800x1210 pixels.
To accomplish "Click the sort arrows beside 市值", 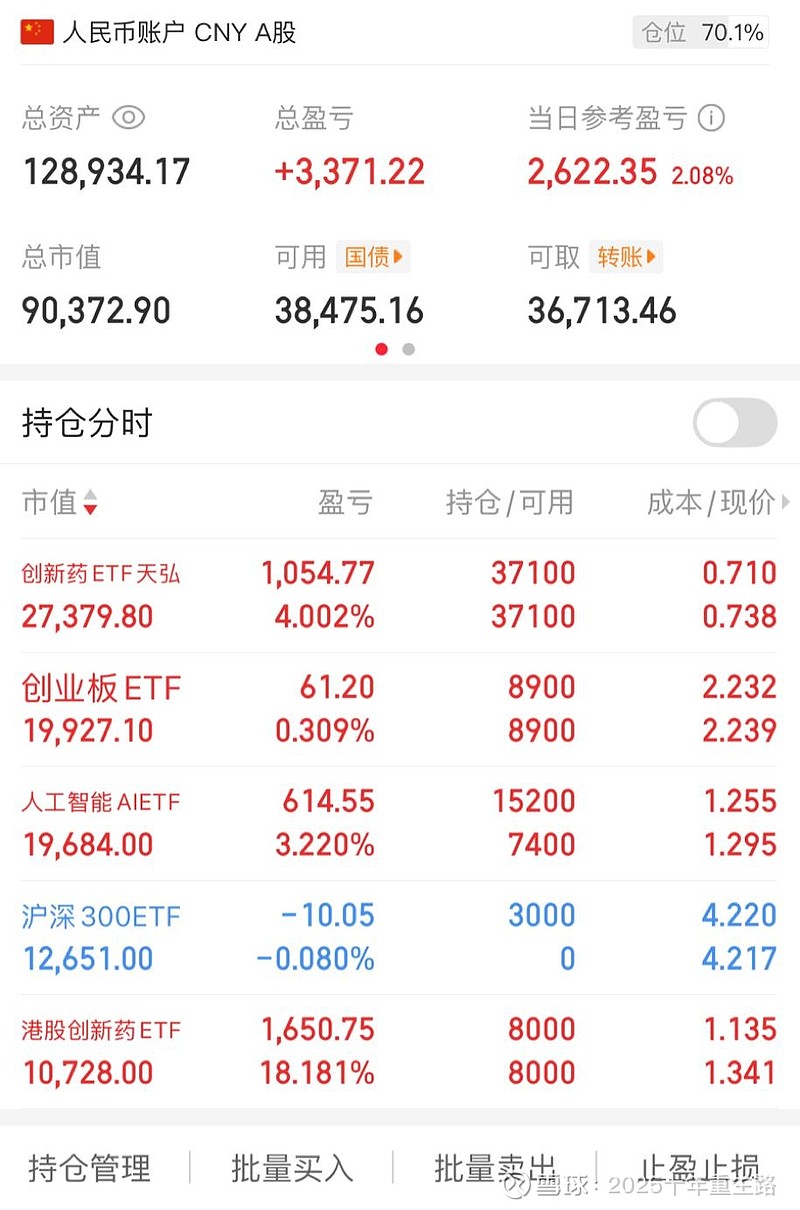I will click(93, 503).
